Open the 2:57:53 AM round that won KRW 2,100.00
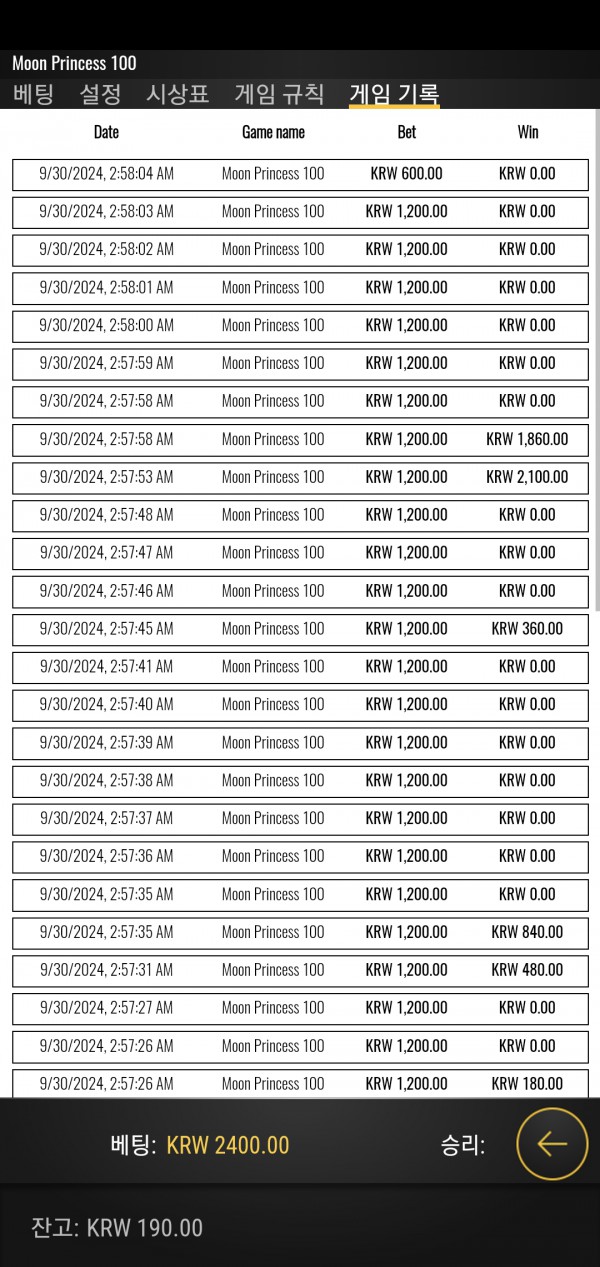 (300, 477)
